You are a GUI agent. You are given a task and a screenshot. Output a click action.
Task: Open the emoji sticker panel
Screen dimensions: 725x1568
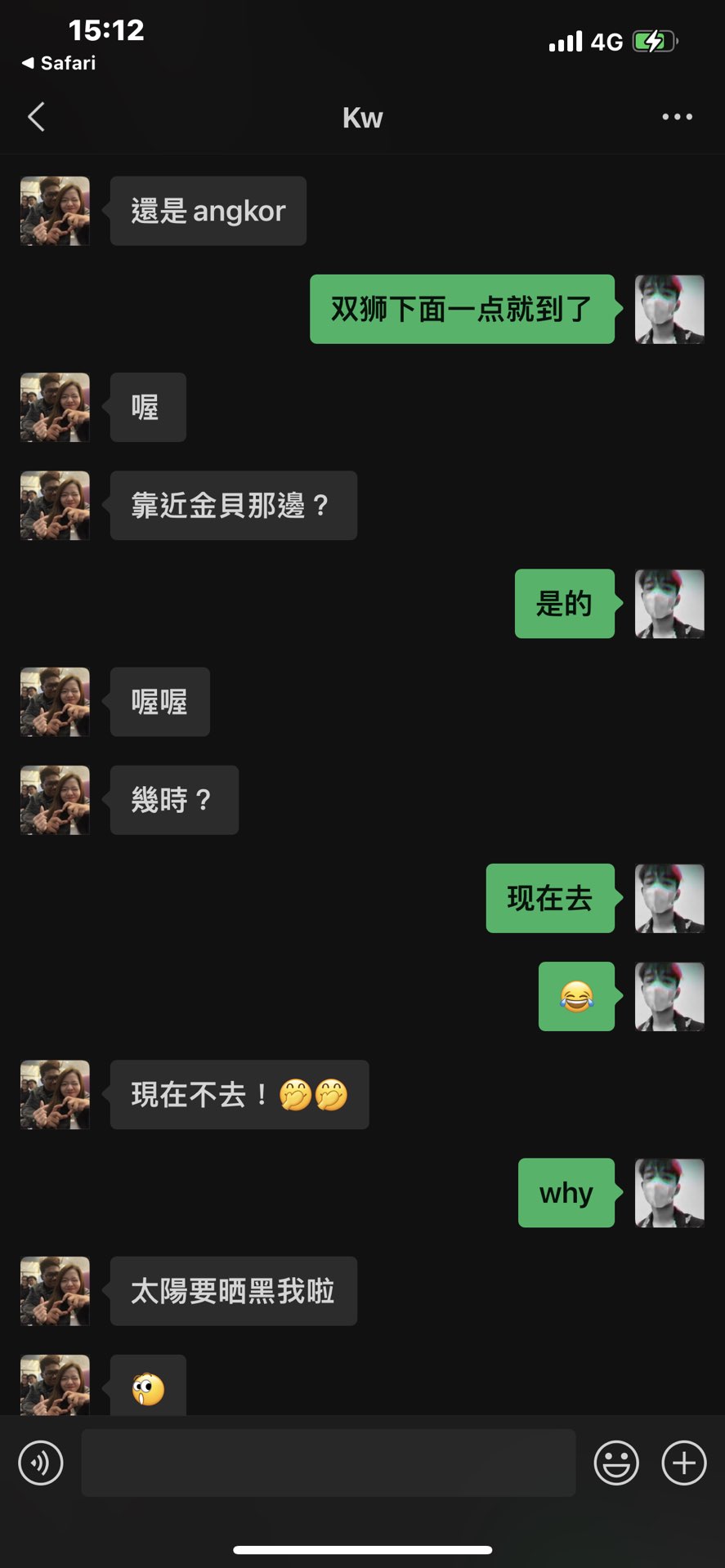click(616, 1463)
